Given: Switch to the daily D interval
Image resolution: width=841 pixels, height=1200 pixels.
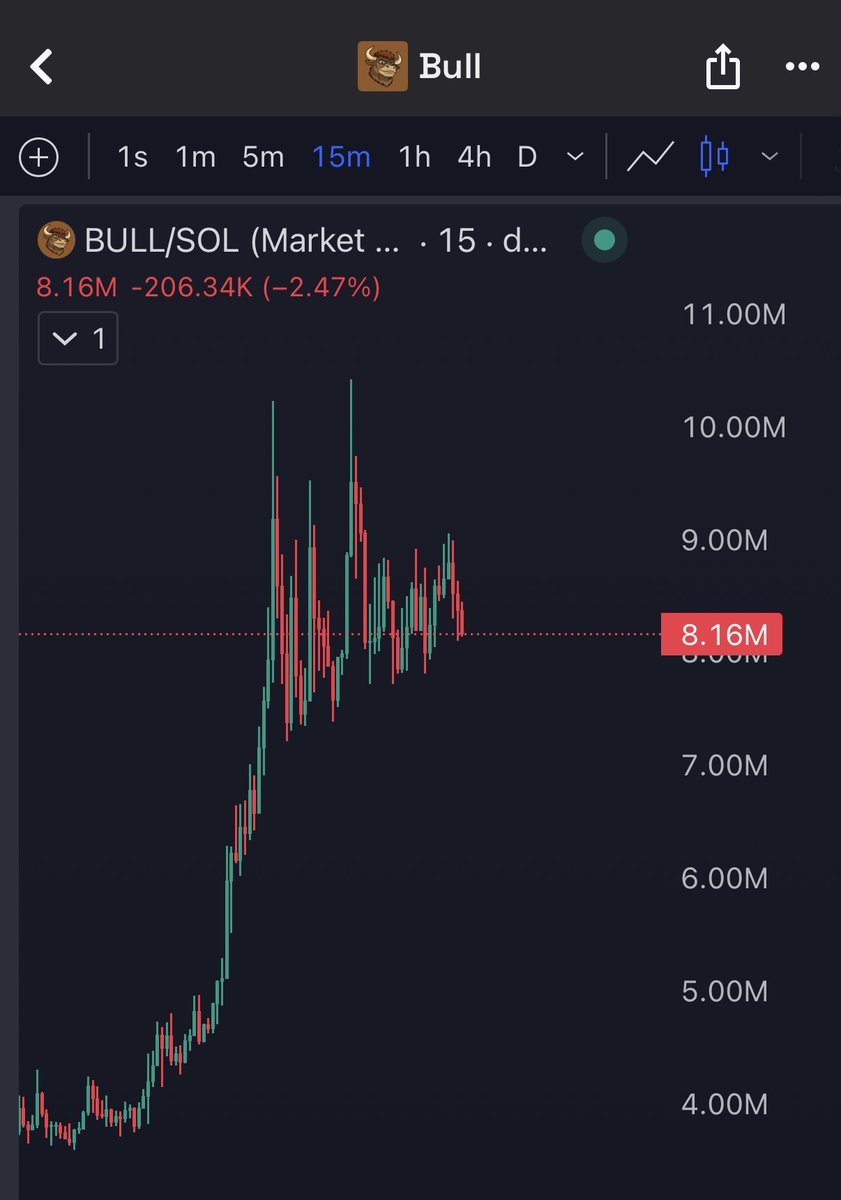Looking at the screenshot, I should [x=527, y=157].
